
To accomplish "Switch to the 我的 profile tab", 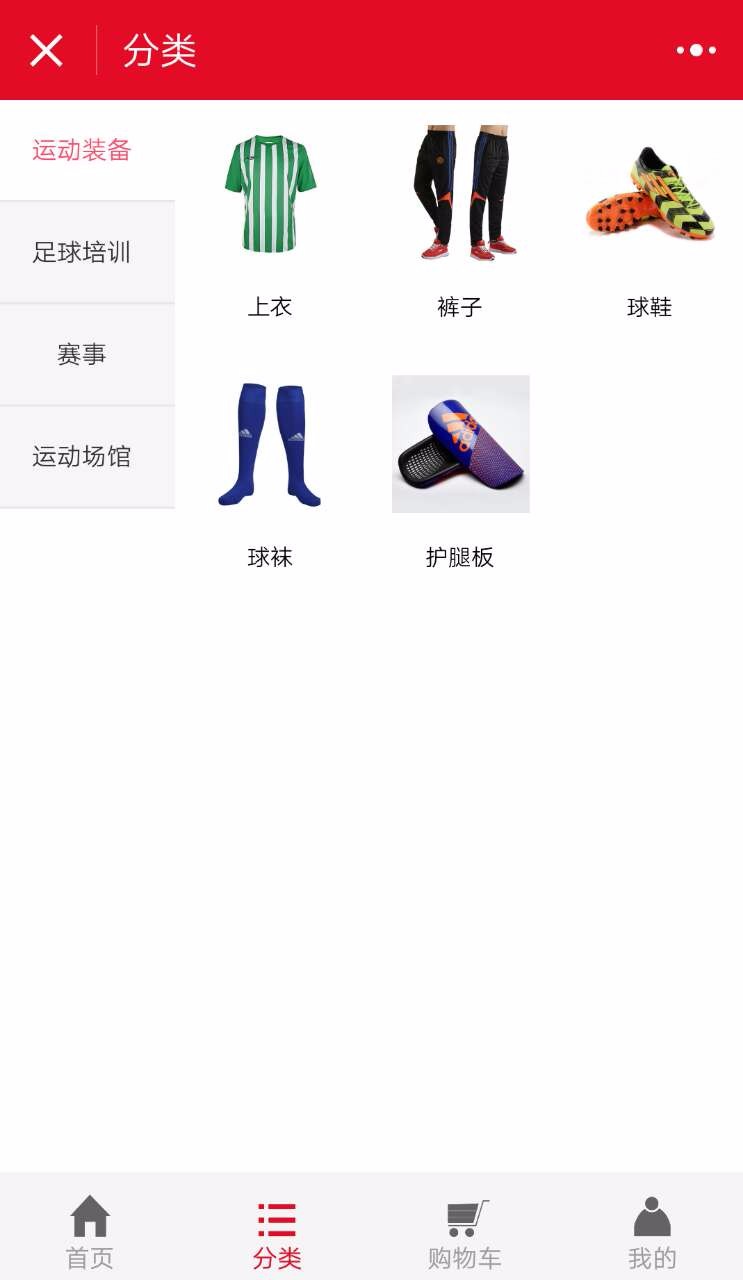I will 652,1232.
